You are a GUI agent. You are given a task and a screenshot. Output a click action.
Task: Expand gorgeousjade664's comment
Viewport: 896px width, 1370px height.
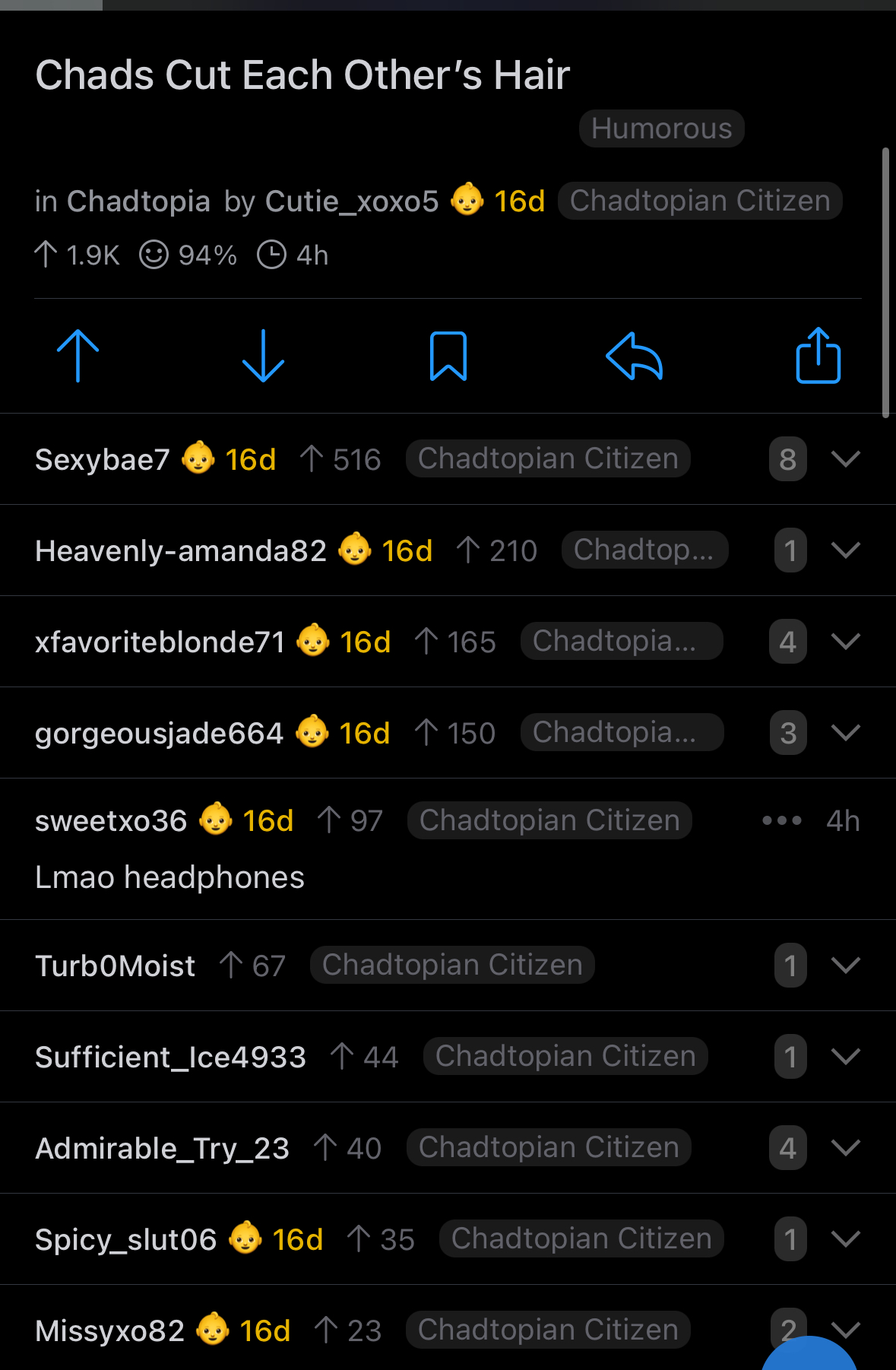pyautogui.click(x=845, y=733)
